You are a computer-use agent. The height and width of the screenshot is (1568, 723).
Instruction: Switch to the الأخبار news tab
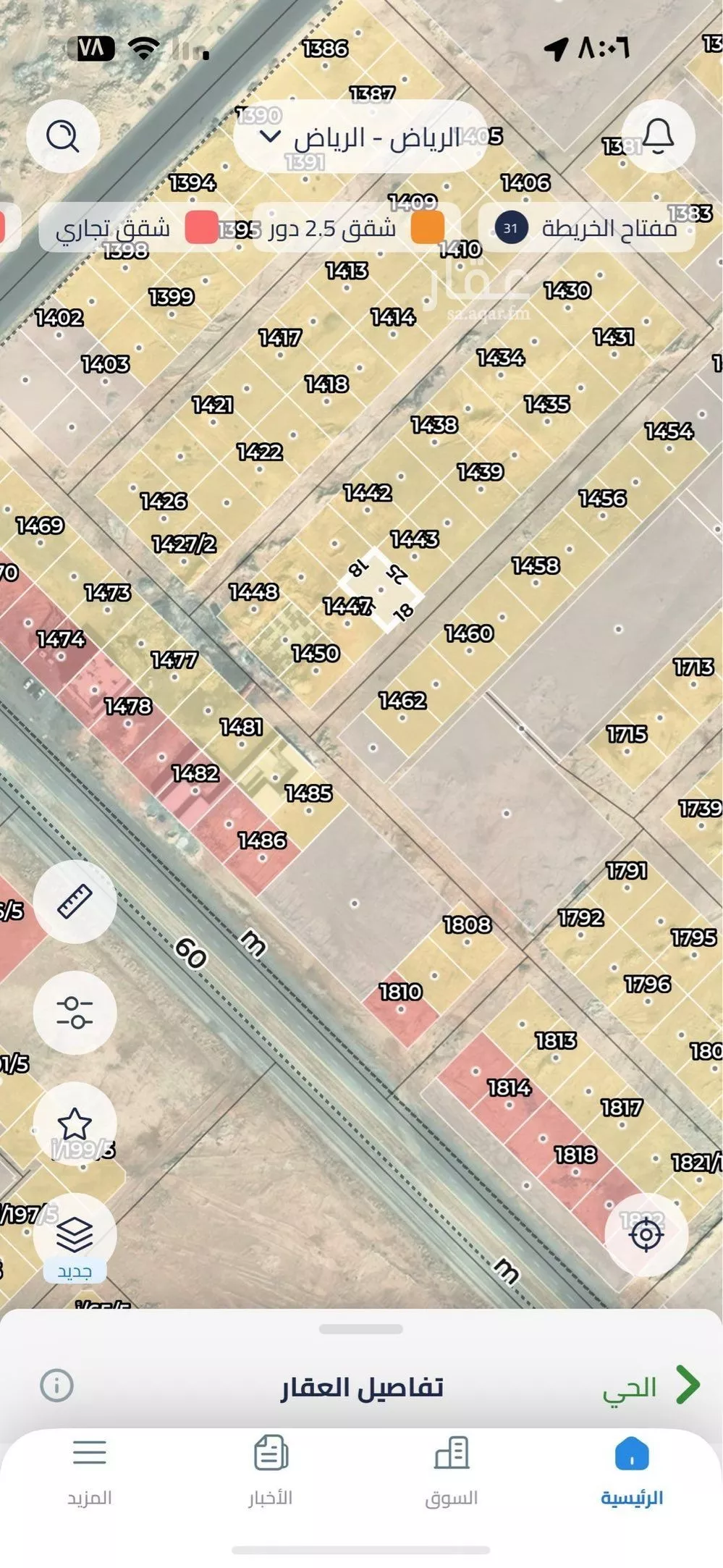point(271,1471)
